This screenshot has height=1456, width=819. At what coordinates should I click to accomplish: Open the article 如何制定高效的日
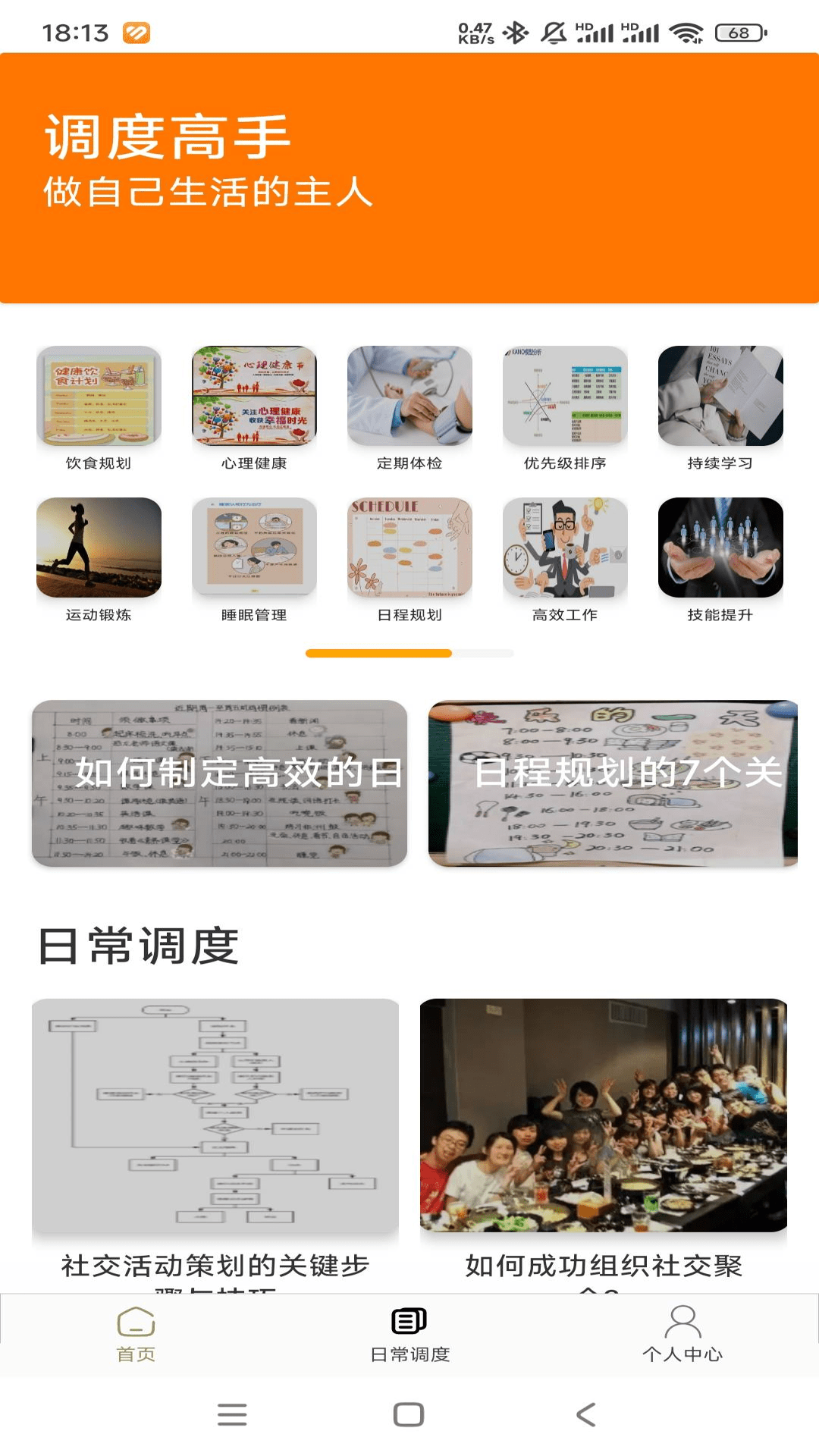(219, 783)
